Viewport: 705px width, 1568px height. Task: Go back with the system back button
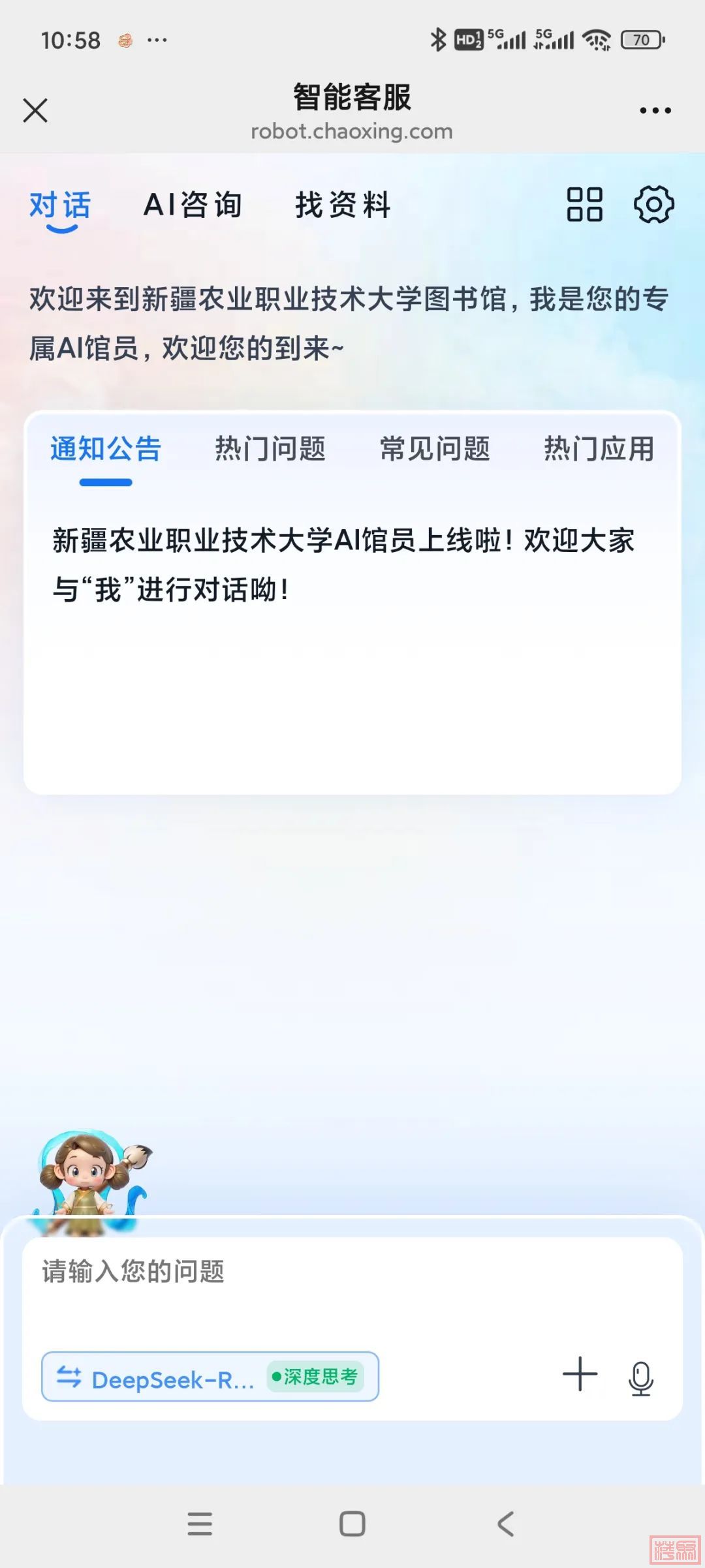pyautogui.click(x=506, y=1524)
